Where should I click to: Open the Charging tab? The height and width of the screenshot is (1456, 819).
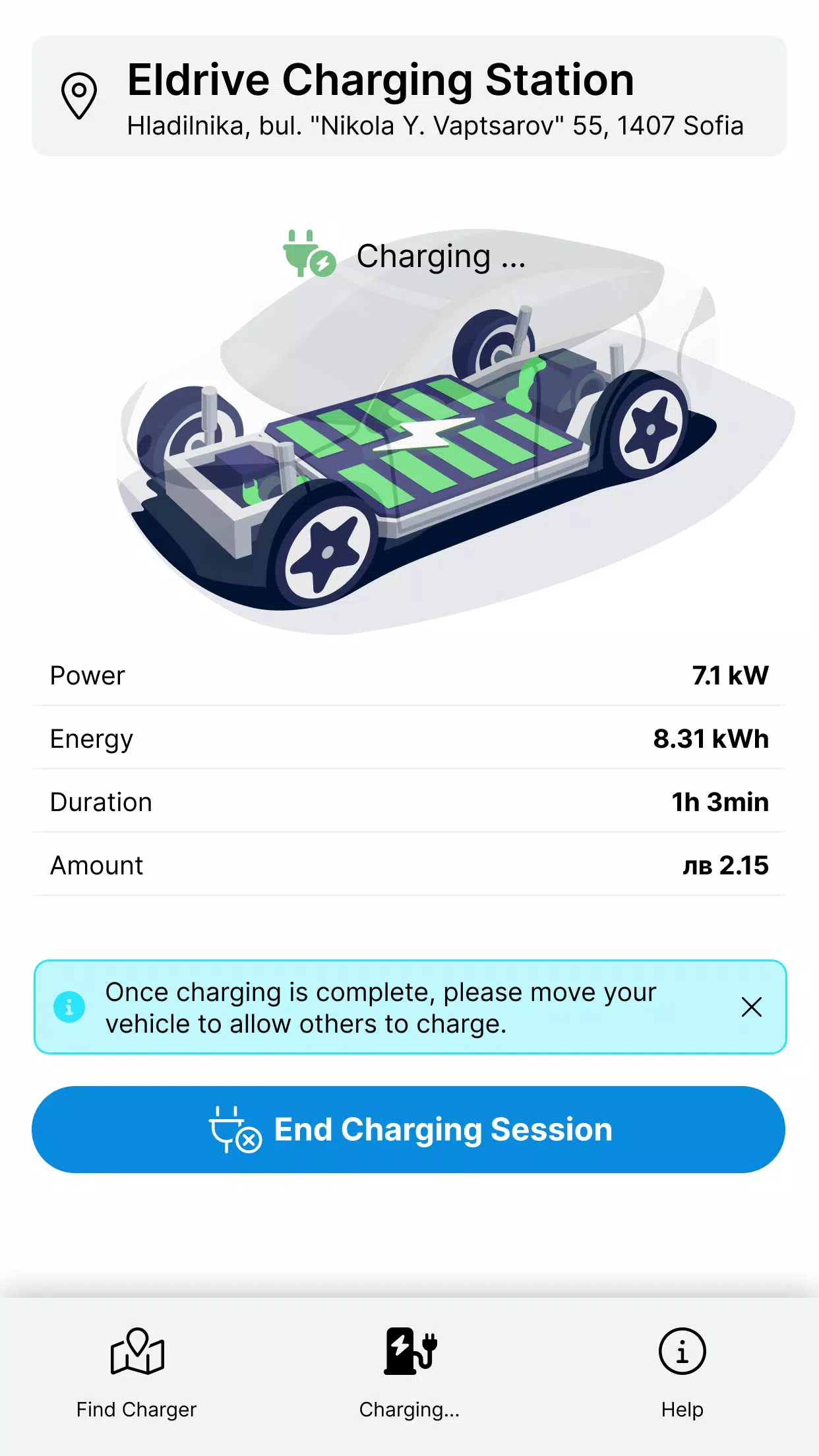click(409, 1373)
